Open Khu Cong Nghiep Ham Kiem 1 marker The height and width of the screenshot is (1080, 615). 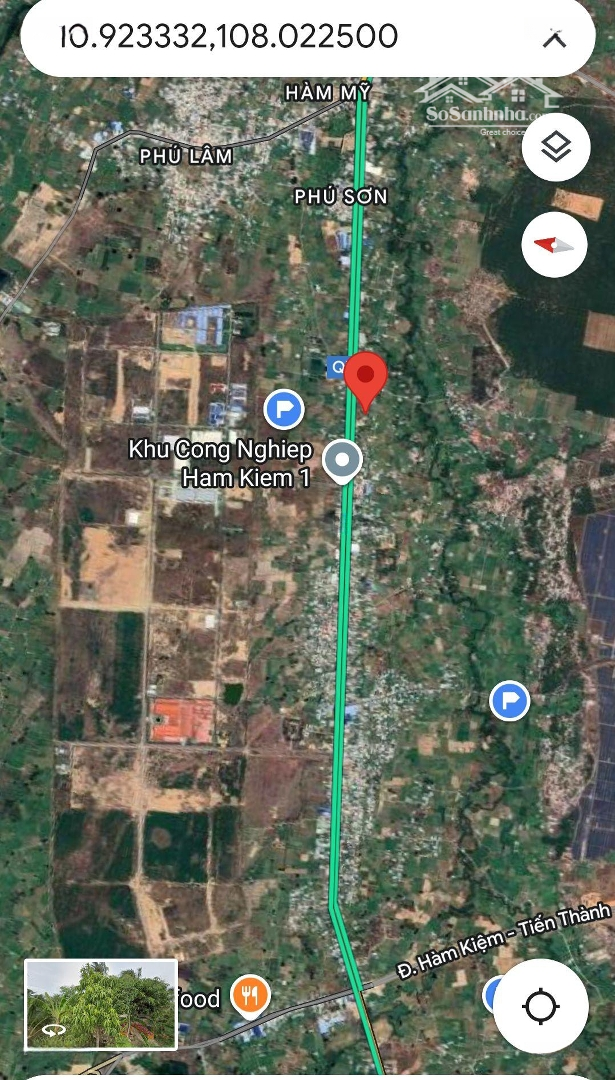point(344,460)
